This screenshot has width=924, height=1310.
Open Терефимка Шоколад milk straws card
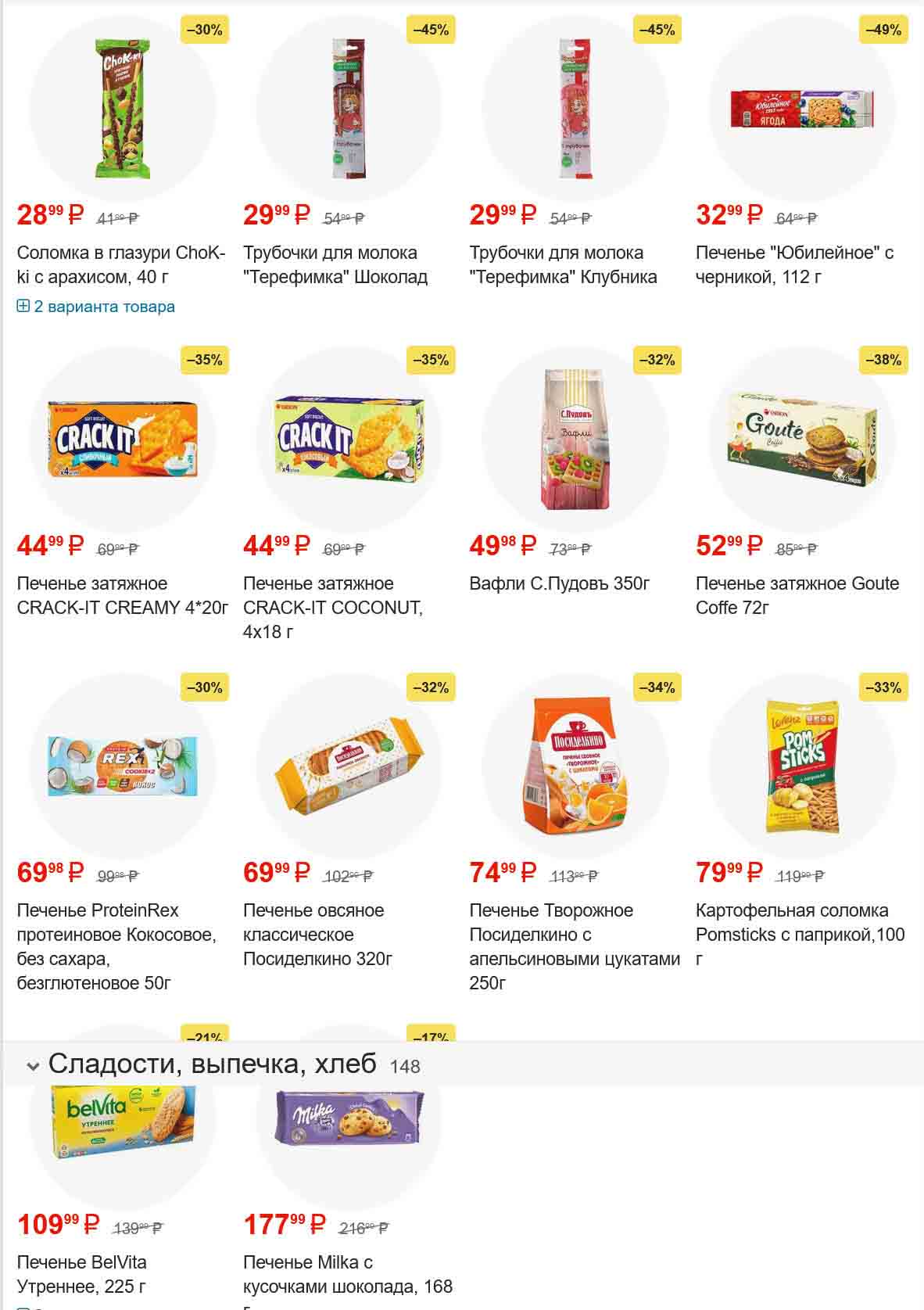[335, 264]
